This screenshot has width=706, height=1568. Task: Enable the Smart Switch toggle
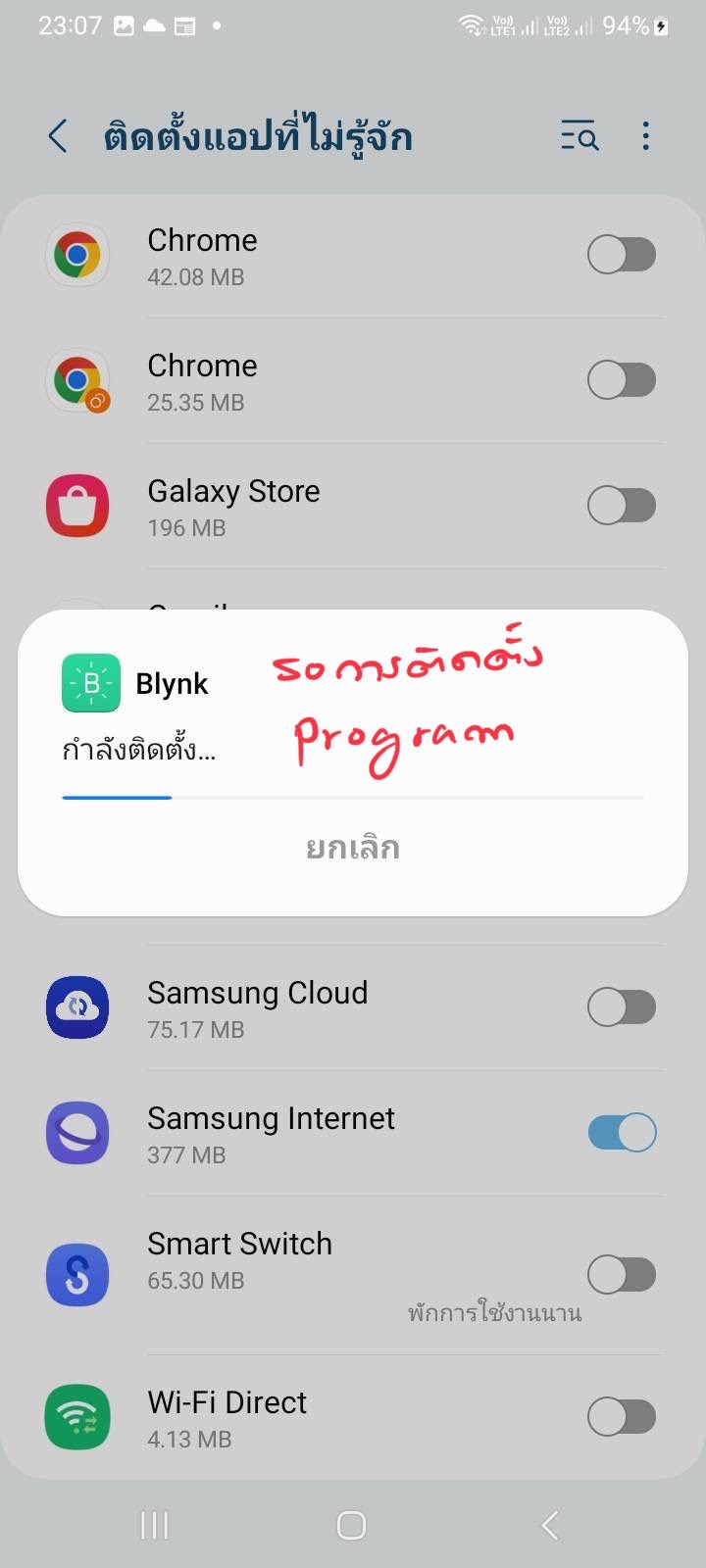pyautogui.click(x=621, y=1275)
